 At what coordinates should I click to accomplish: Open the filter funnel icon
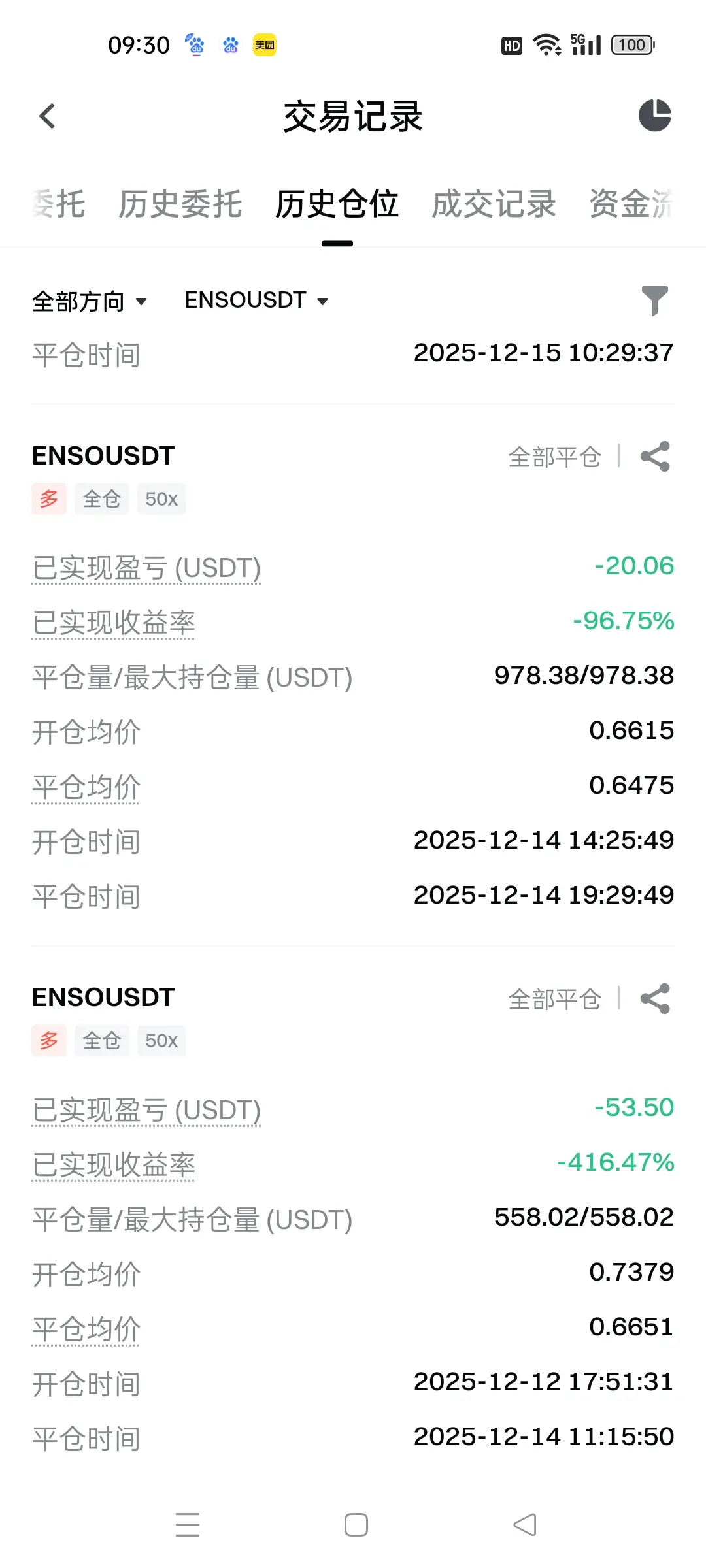tap(654, 301)
